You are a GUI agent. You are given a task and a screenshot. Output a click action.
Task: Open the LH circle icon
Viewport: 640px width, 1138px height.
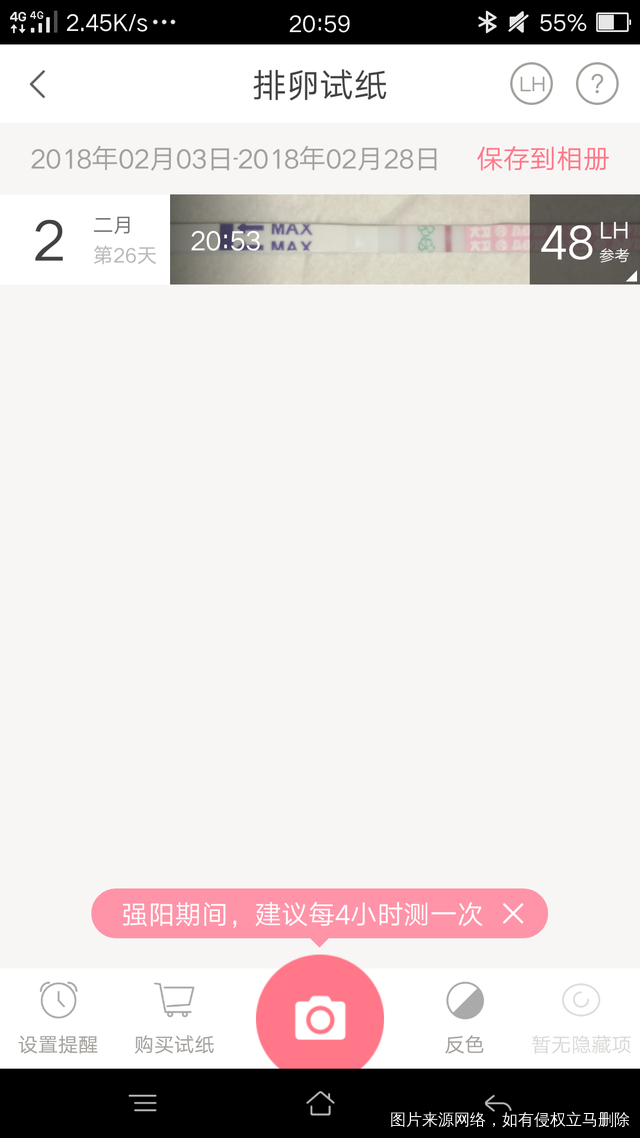click(531, 85)
